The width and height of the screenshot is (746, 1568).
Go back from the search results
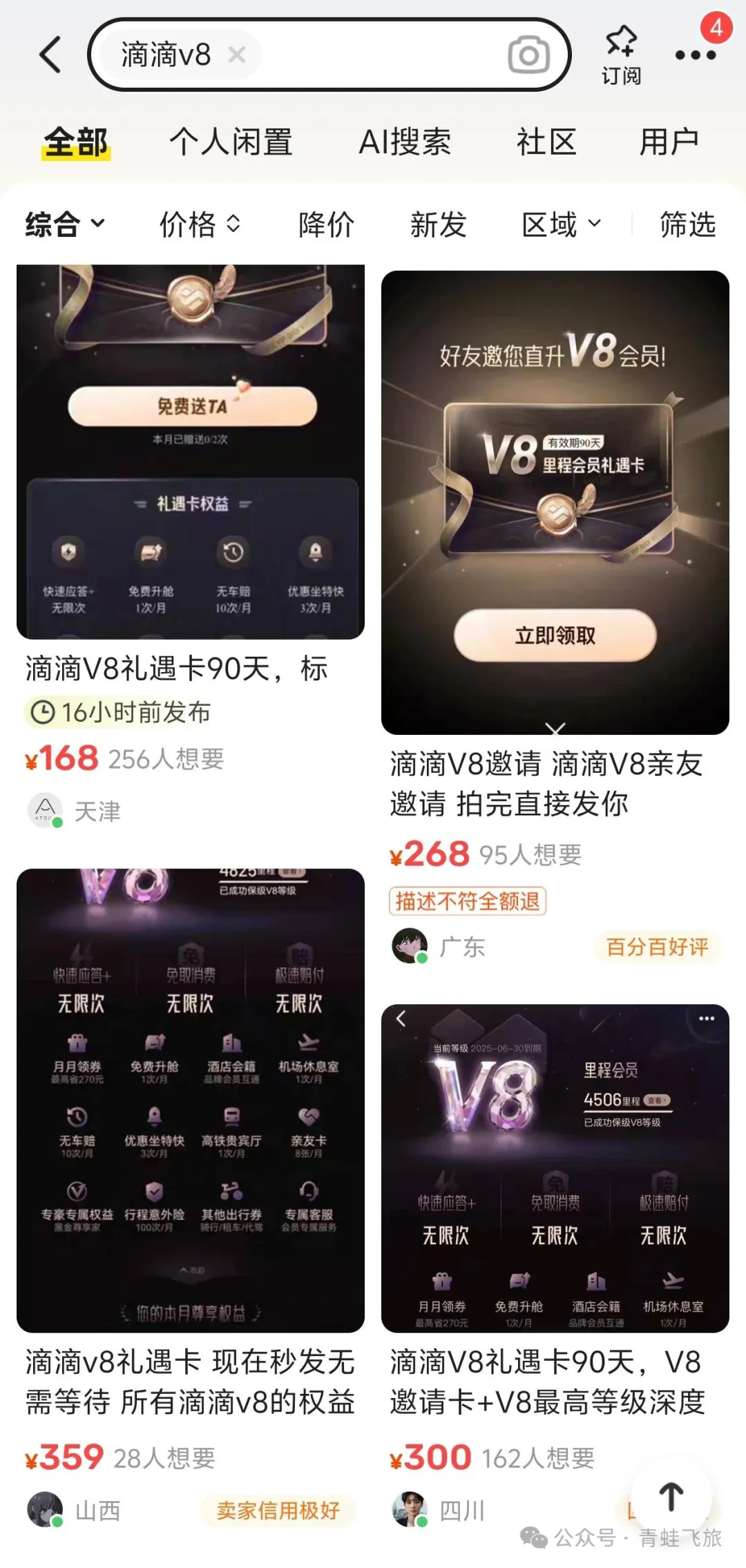pyautogui.click(x=50, y=55)
